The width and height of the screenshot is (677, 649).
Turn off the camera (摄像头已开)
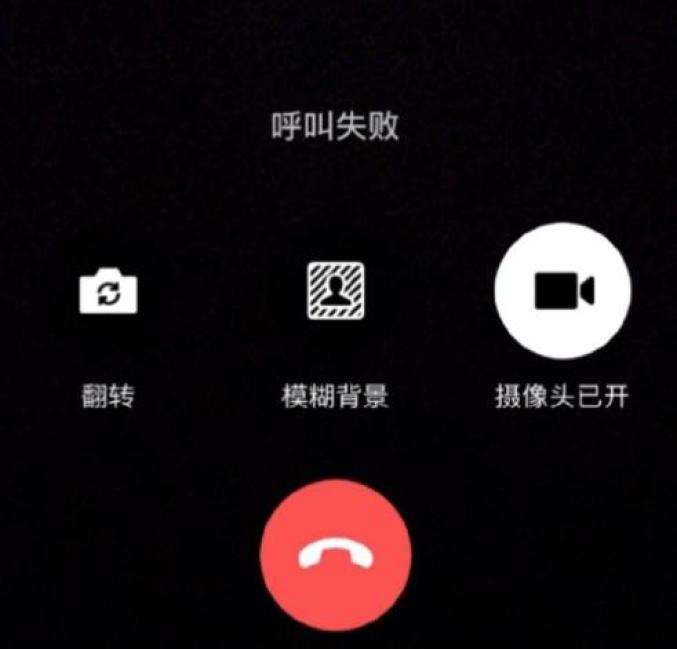pos(562,292)
